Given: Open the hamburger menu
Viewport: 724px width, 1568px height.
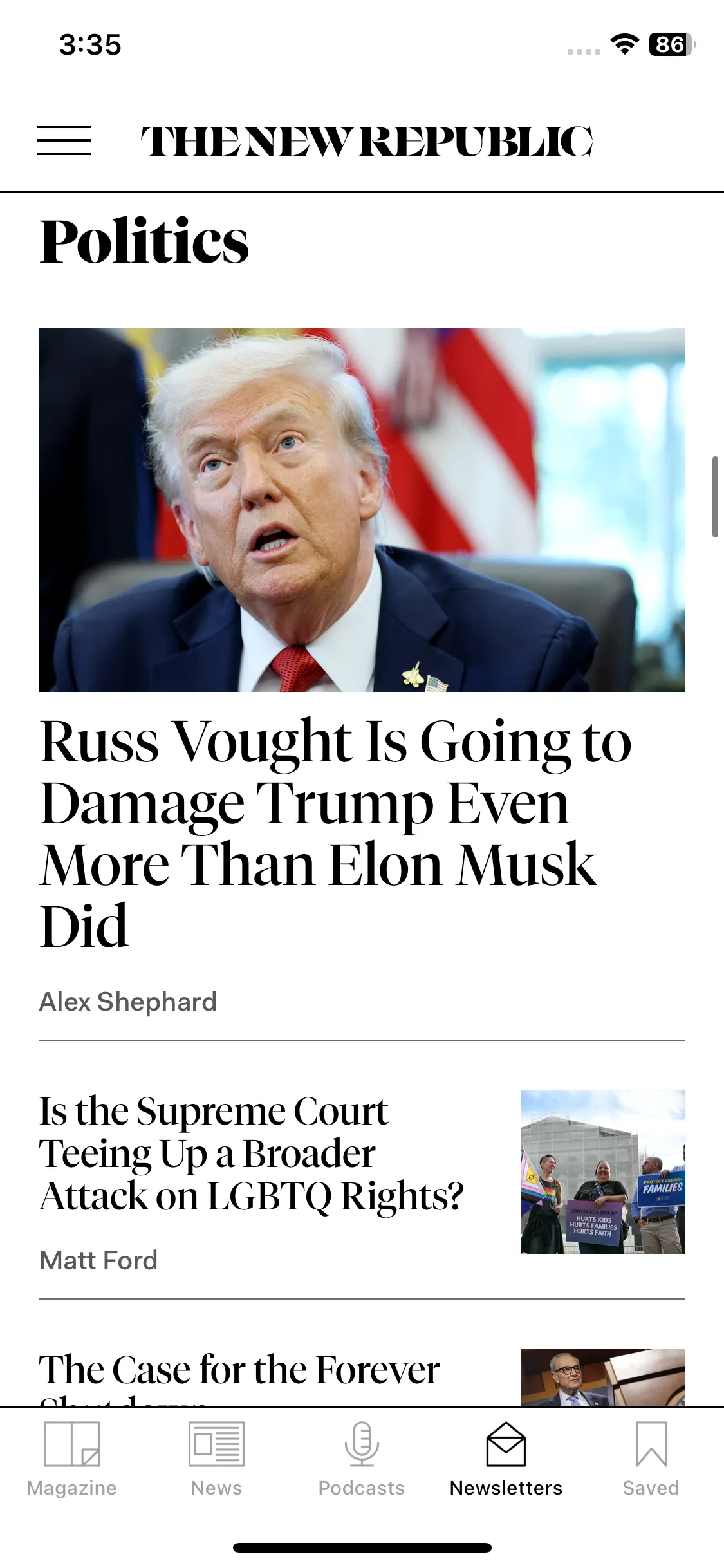Looking at the screenshot, I should tap(63, 140).
